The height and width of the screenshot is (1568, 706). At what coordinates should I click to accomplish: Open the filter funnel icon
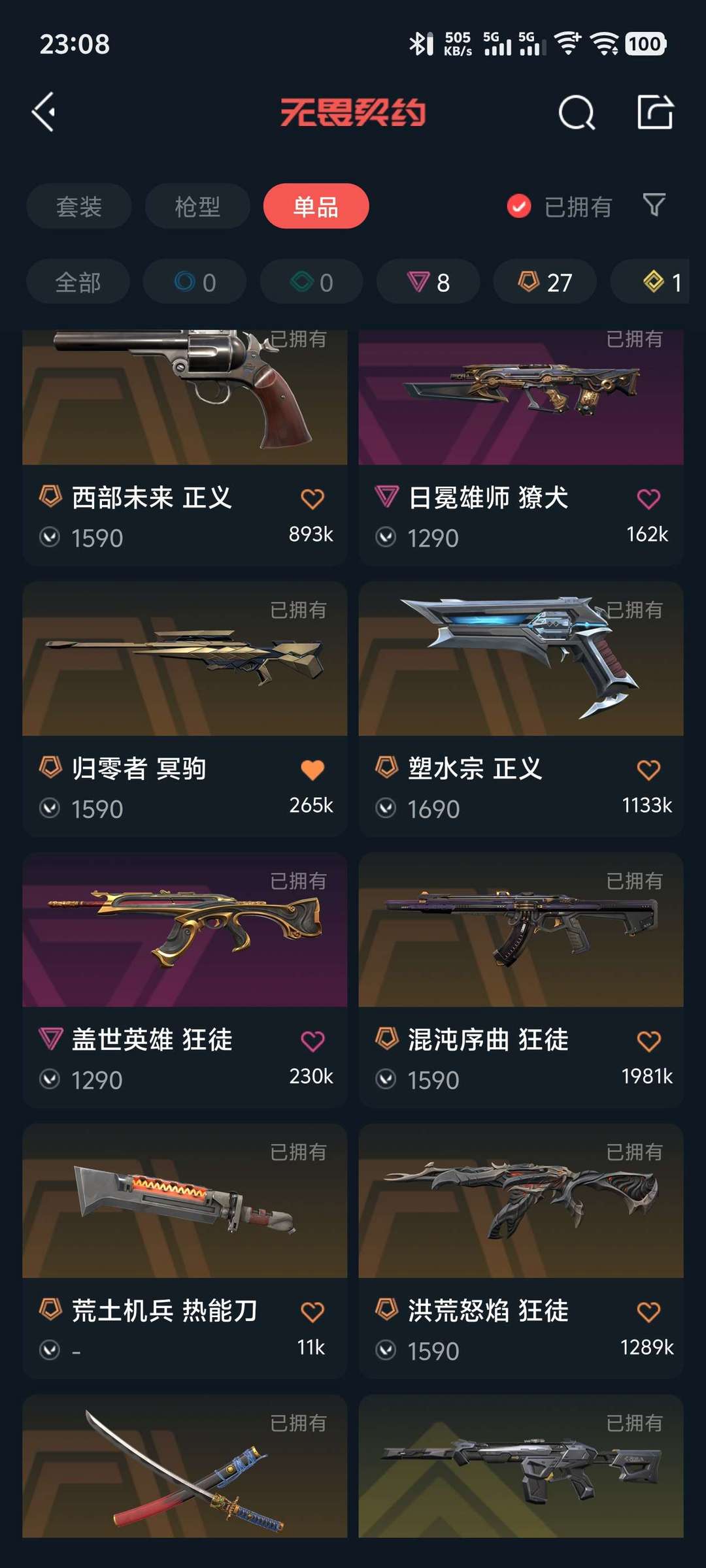[x=653, y=206]
